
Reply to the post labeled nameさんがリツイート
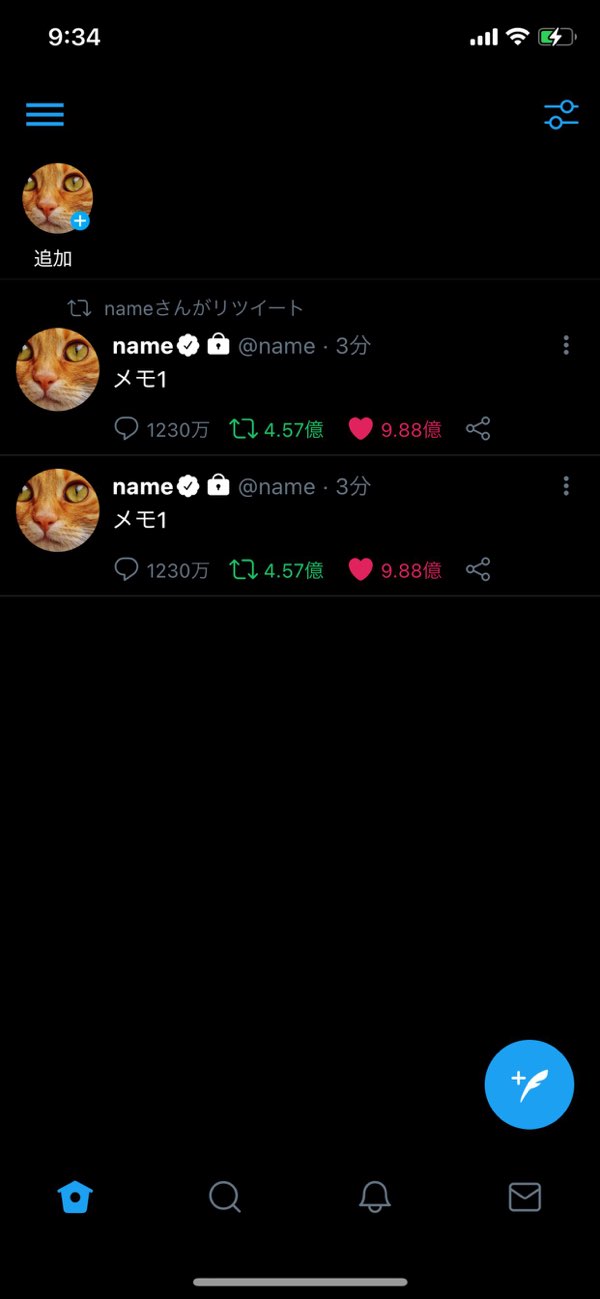[x=126, y=429]
